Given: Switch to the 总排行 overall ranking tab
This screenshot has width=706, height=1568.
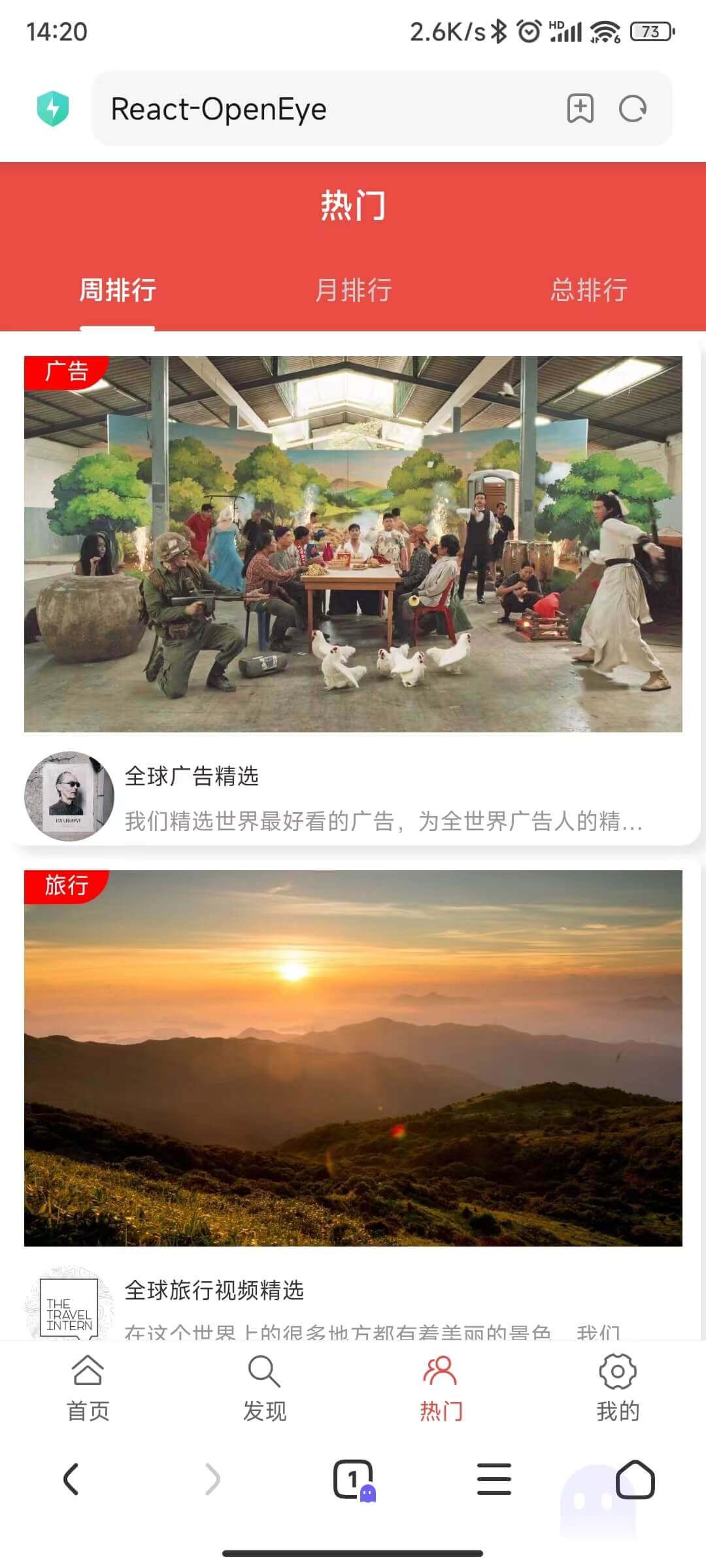Looking at the screenshot, I should click(588, 290).
